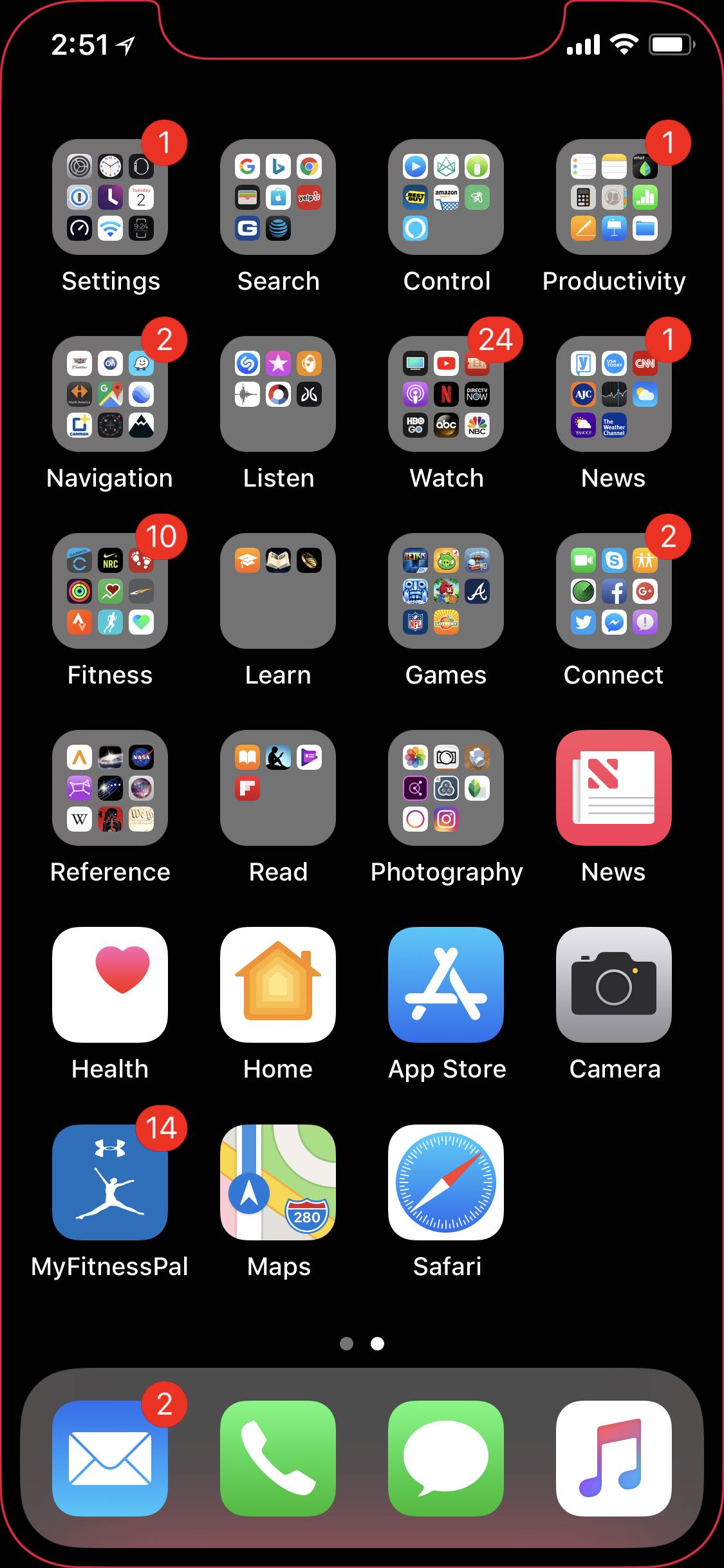This screenshot has width=724, height=1568.
Task: Launch the Health app
Action: (x=110, y=985)
